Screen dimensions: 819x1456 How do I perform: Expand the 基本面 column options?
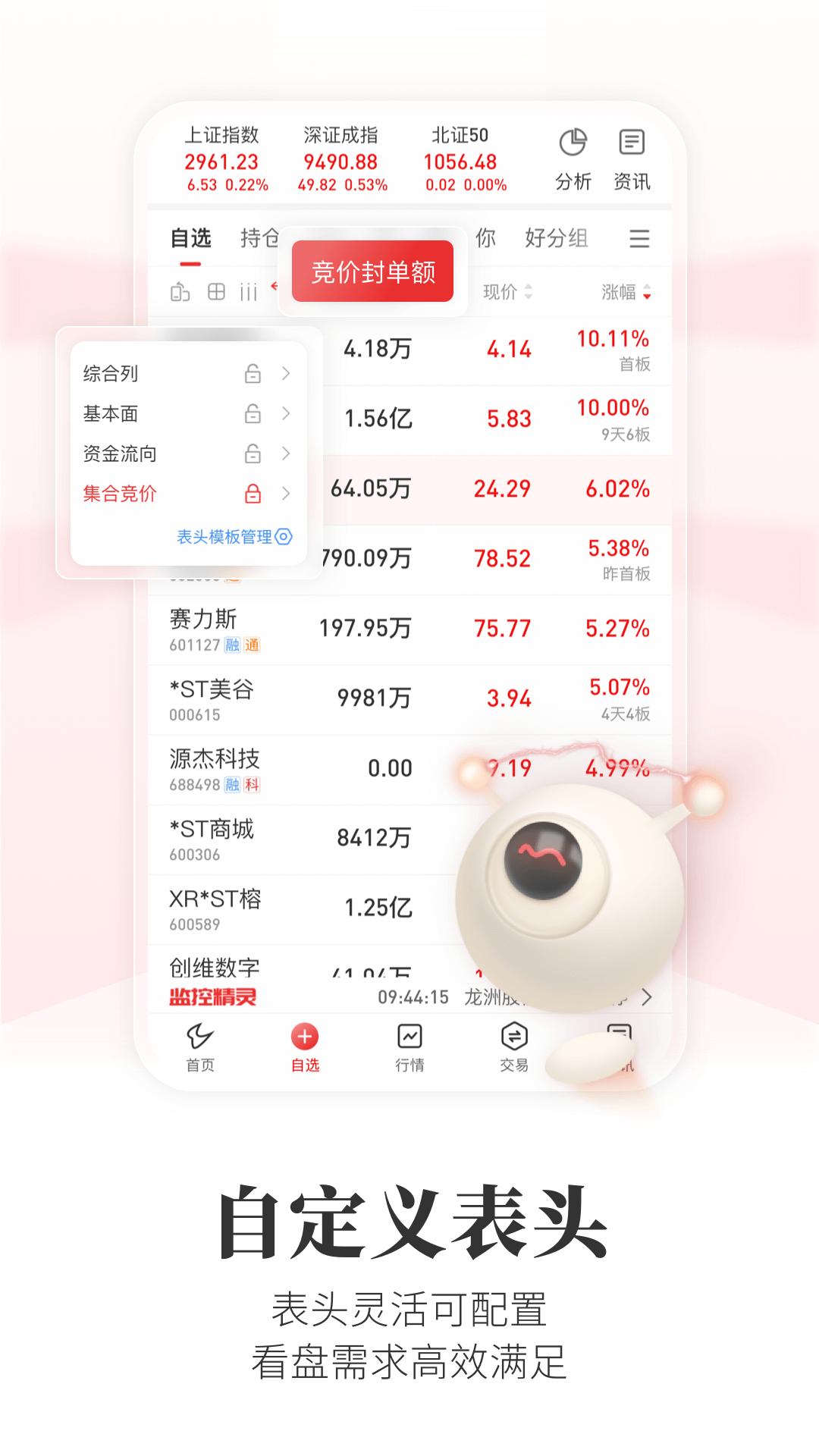pos(287,414)
